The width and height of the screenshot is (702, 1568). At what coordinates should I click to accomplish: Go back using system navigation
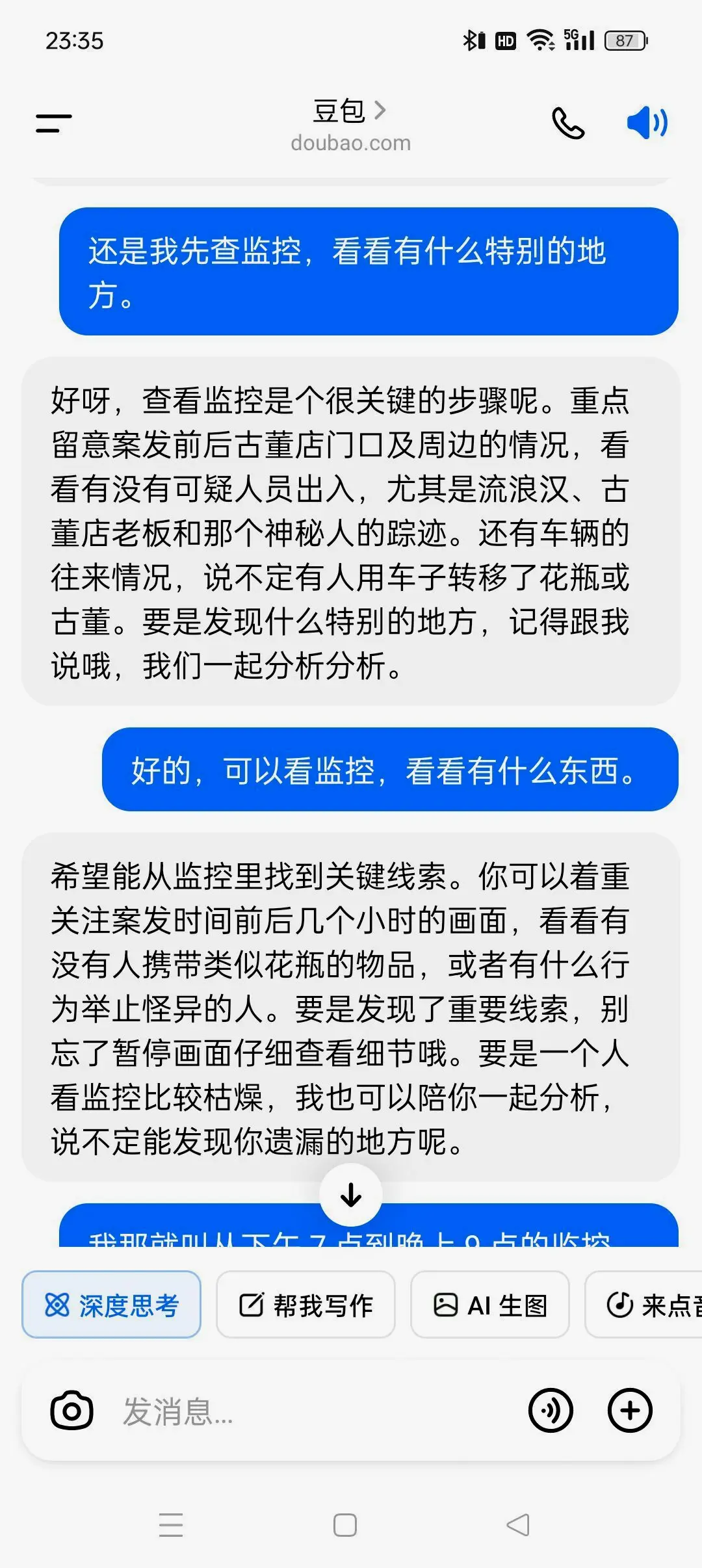pyautogui.click(x=519, y=1524)
